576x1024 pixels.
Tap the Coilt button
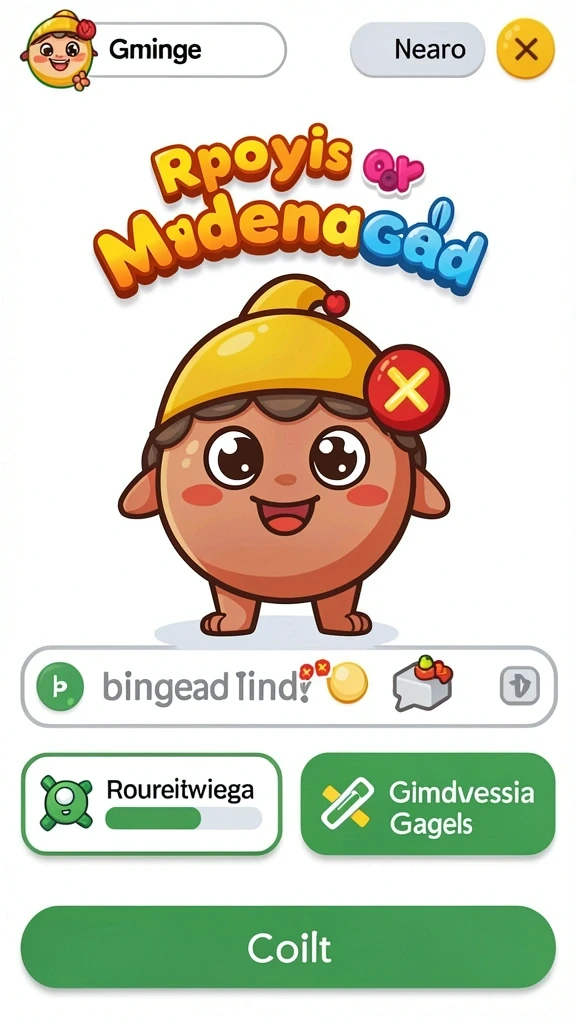[x=288, y=947]
